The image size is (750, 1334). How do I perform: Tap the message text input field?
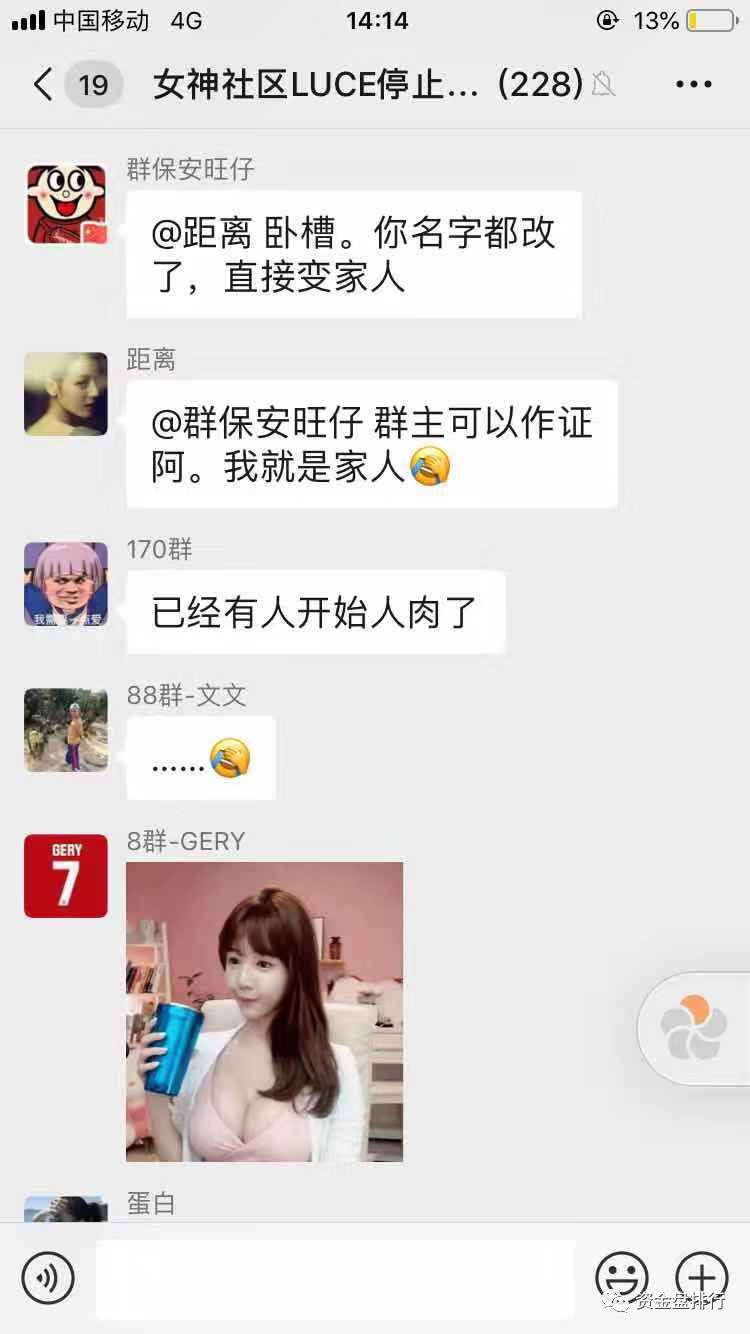tap(335, 1278)
